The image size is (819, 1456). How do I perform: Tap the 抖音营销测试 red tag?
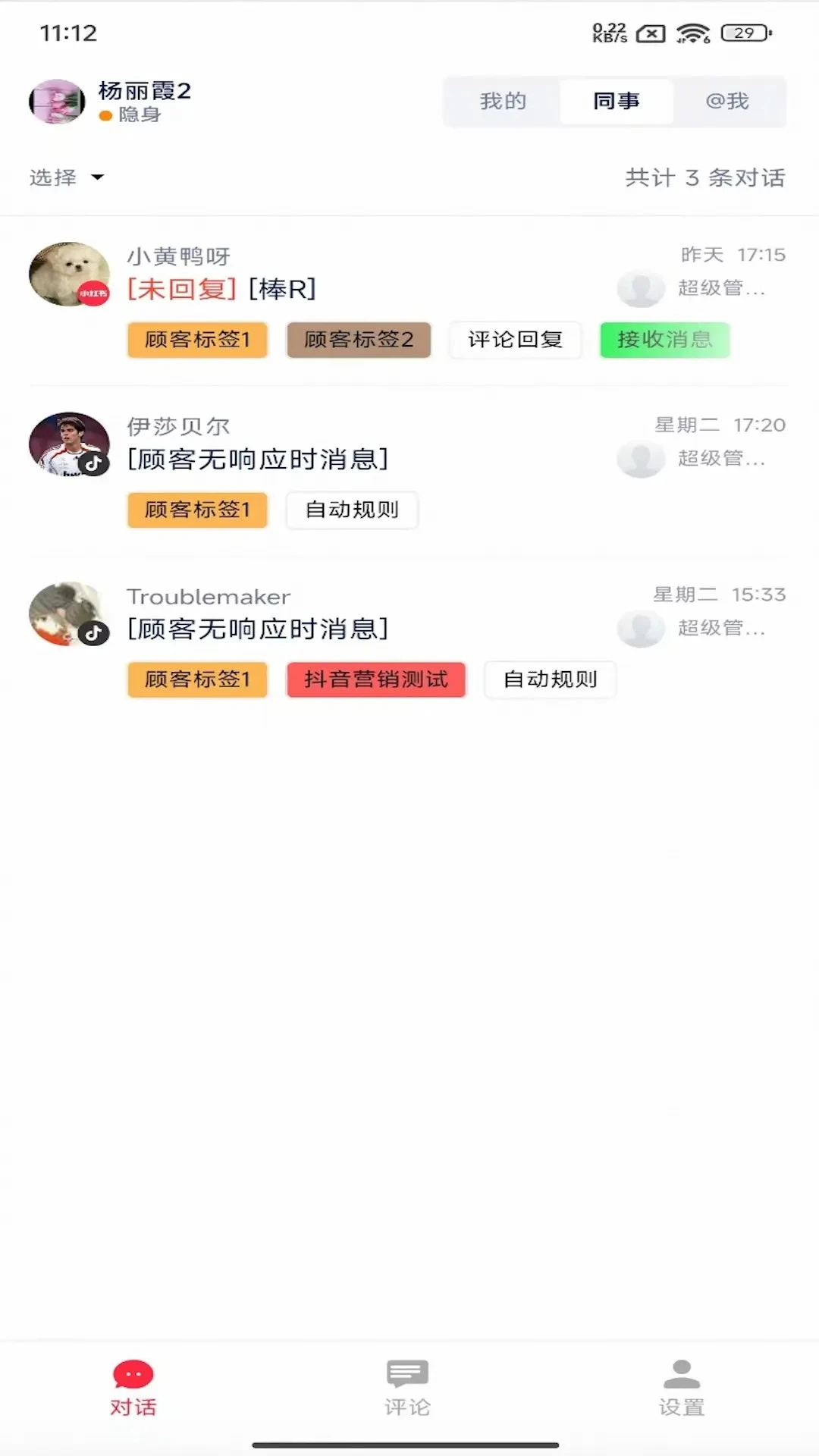375,679
